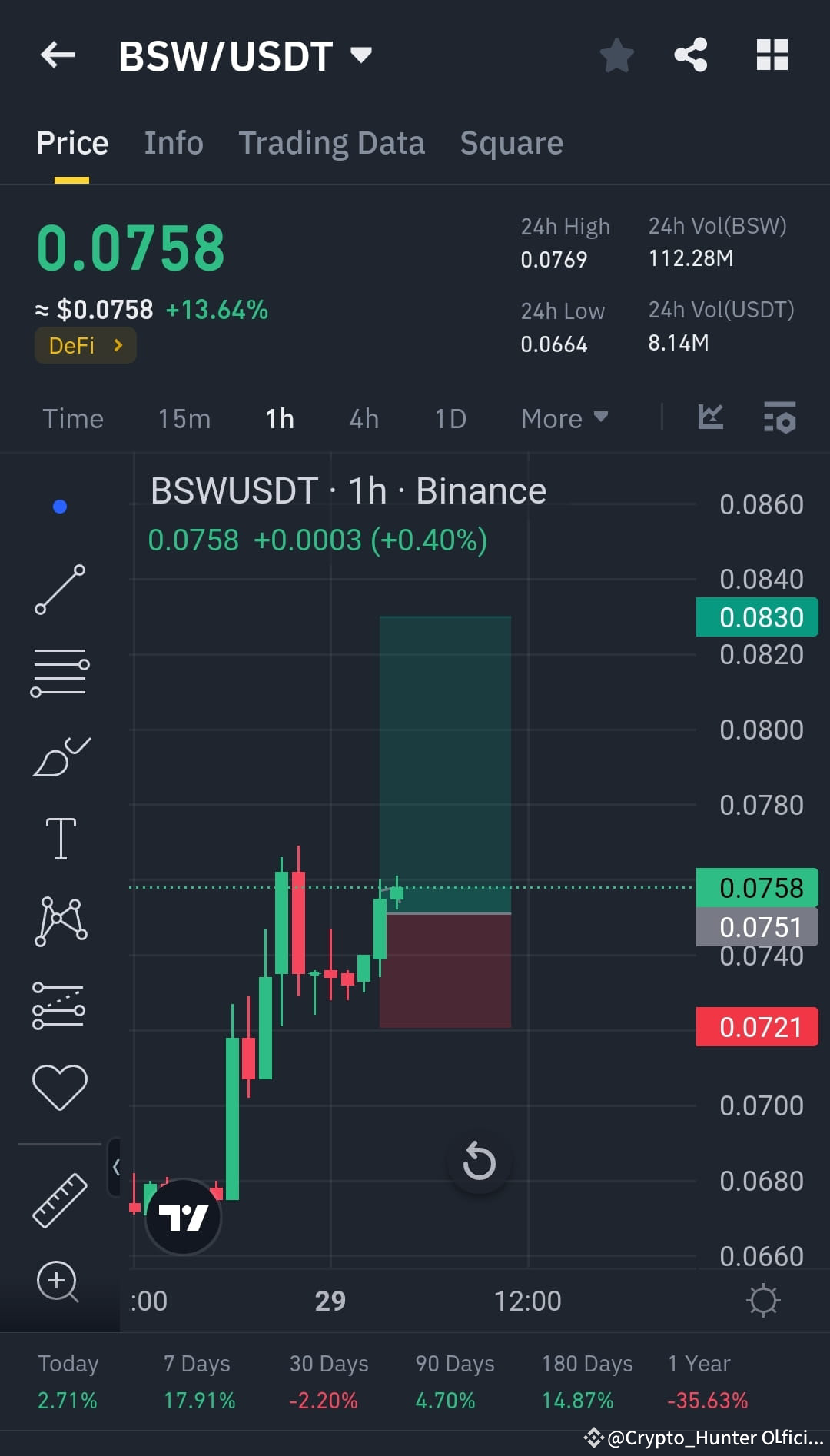Click the TradingView logo on the chart

click(182, 1217)
